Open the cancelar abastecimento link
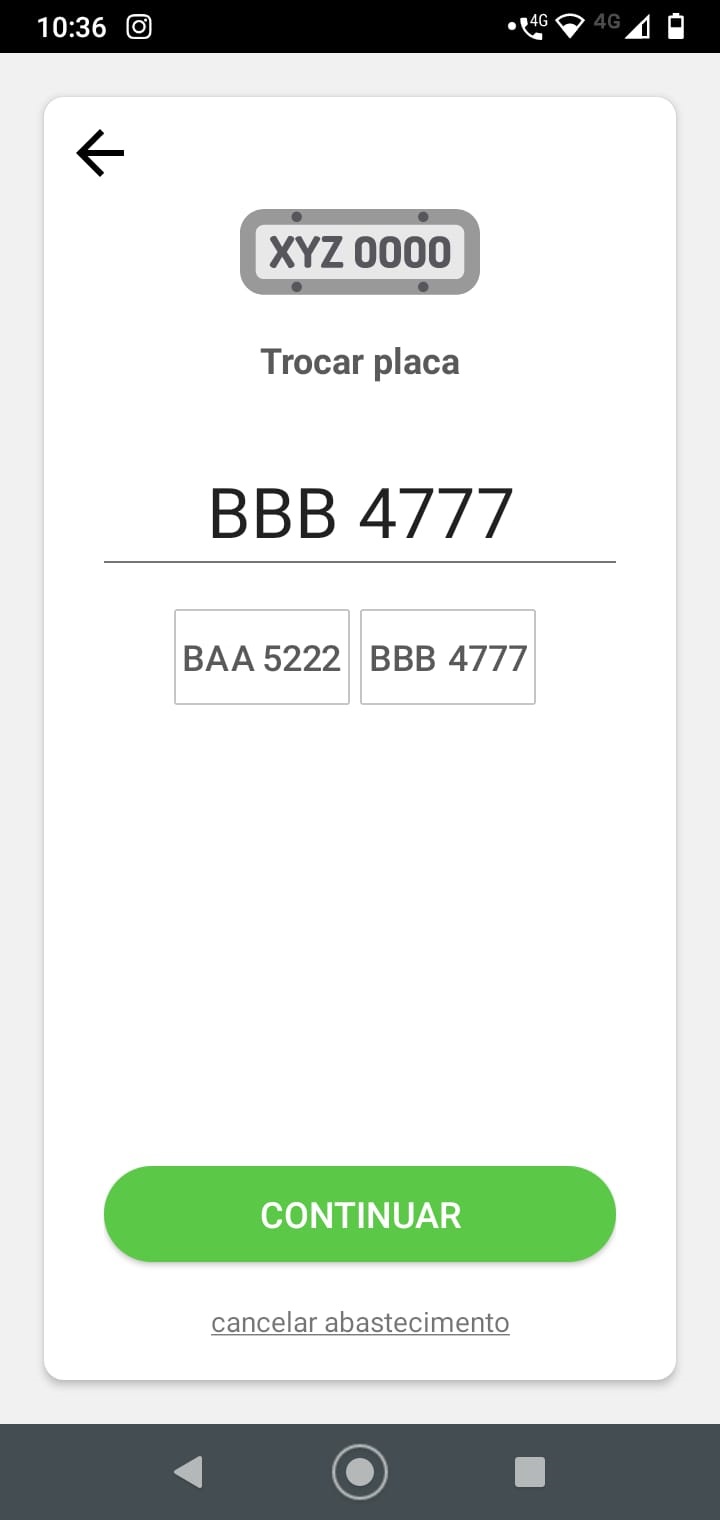This screenshot has width=720, height=1520. [360, 1322]
